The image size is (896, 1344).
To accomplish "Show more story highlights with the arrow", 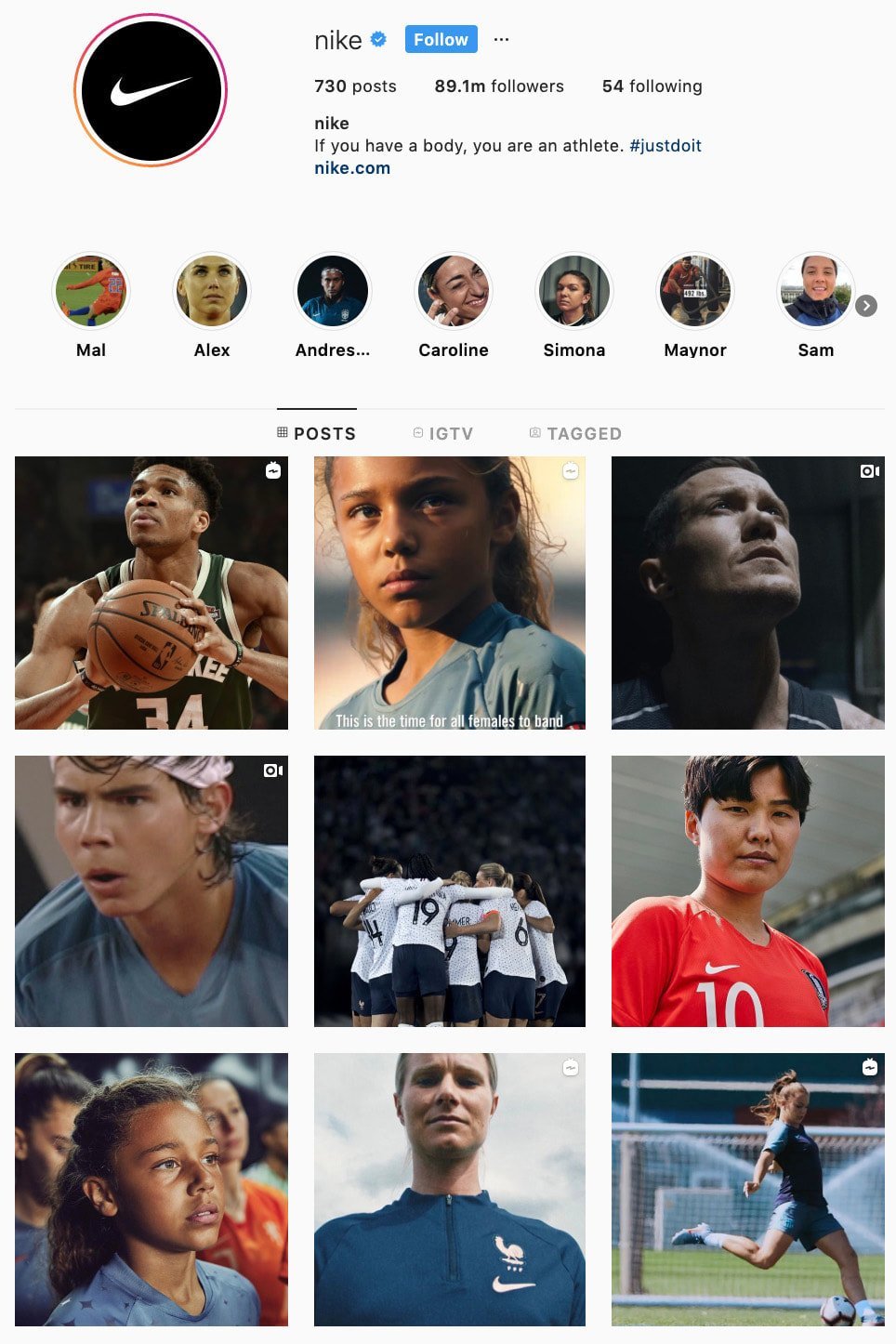I will [x=866, y=306].
